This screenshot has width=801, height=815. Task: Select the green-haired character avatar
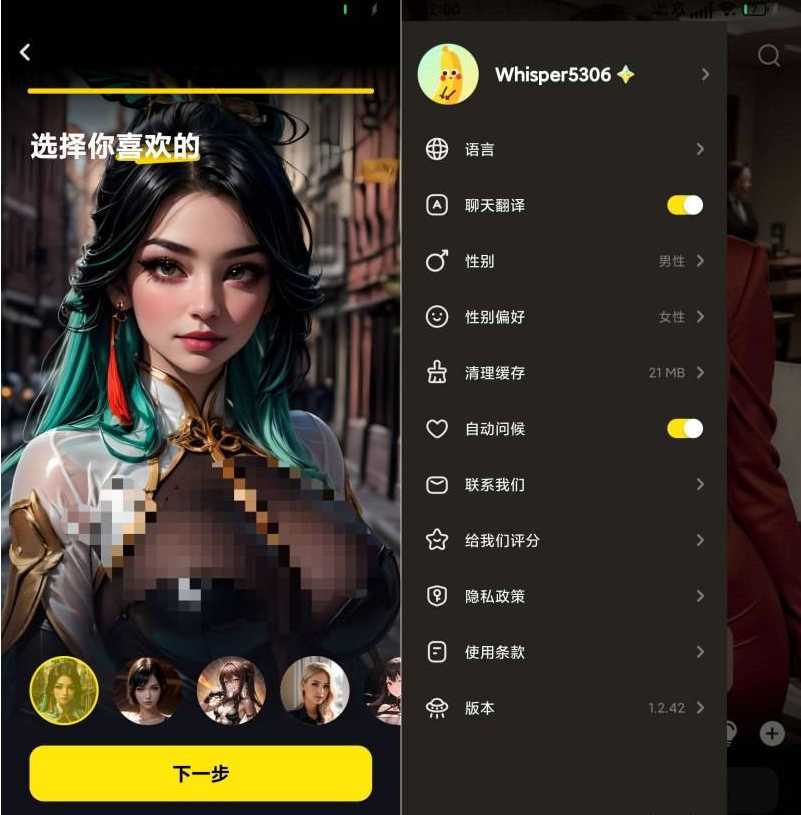(64, 690)
